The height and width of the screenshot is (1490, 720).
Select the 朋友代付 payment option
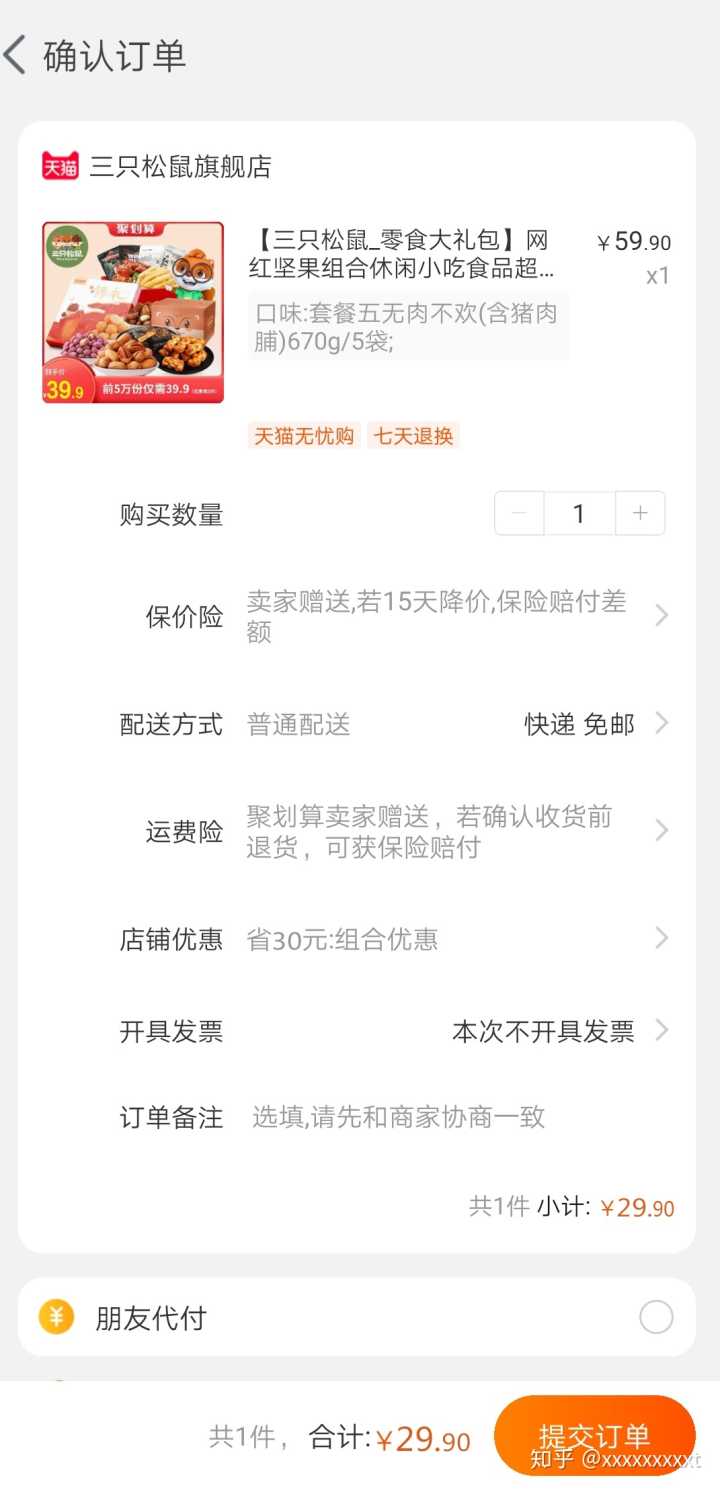(x=656, y=1317)
